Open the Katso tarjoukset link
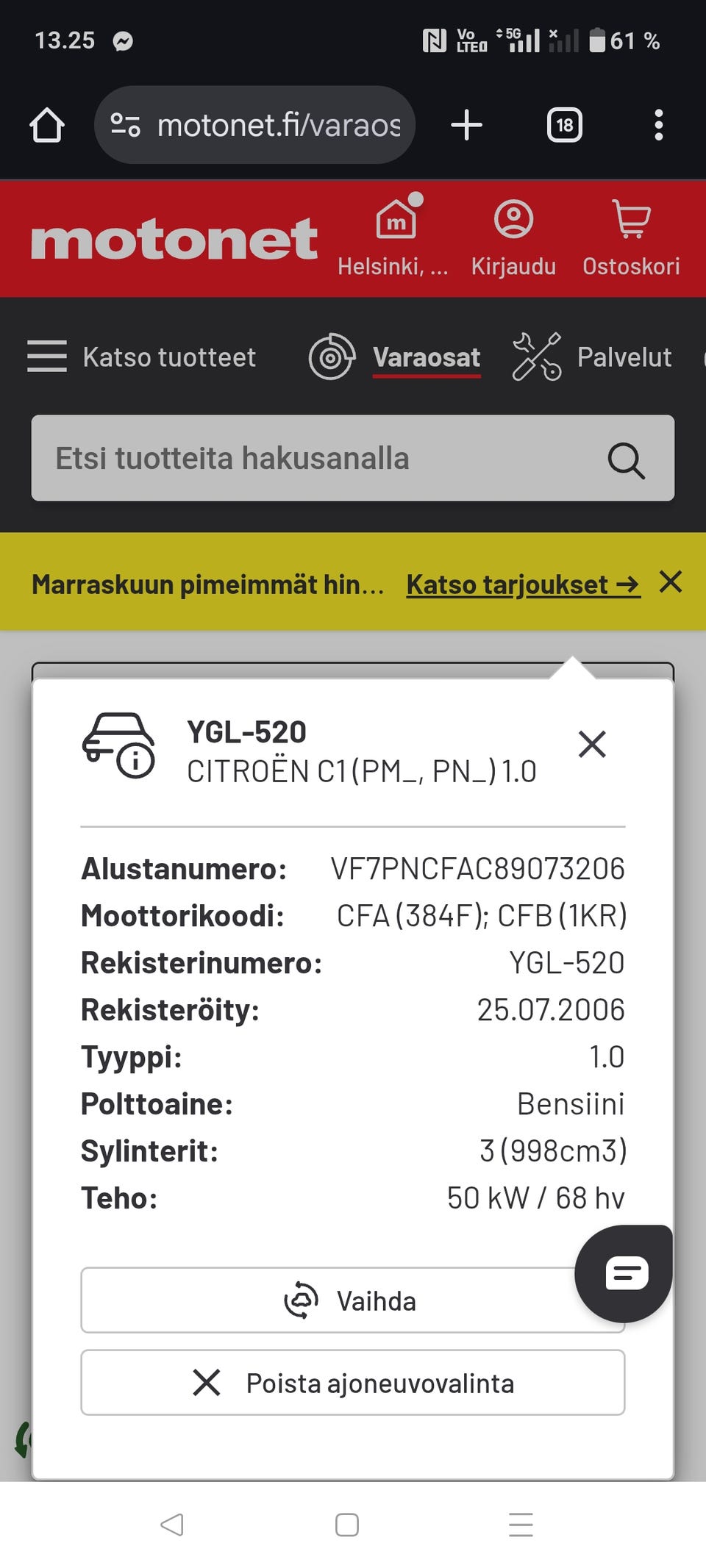Screen dimensions: 706x1568 [x=523, y=584]
